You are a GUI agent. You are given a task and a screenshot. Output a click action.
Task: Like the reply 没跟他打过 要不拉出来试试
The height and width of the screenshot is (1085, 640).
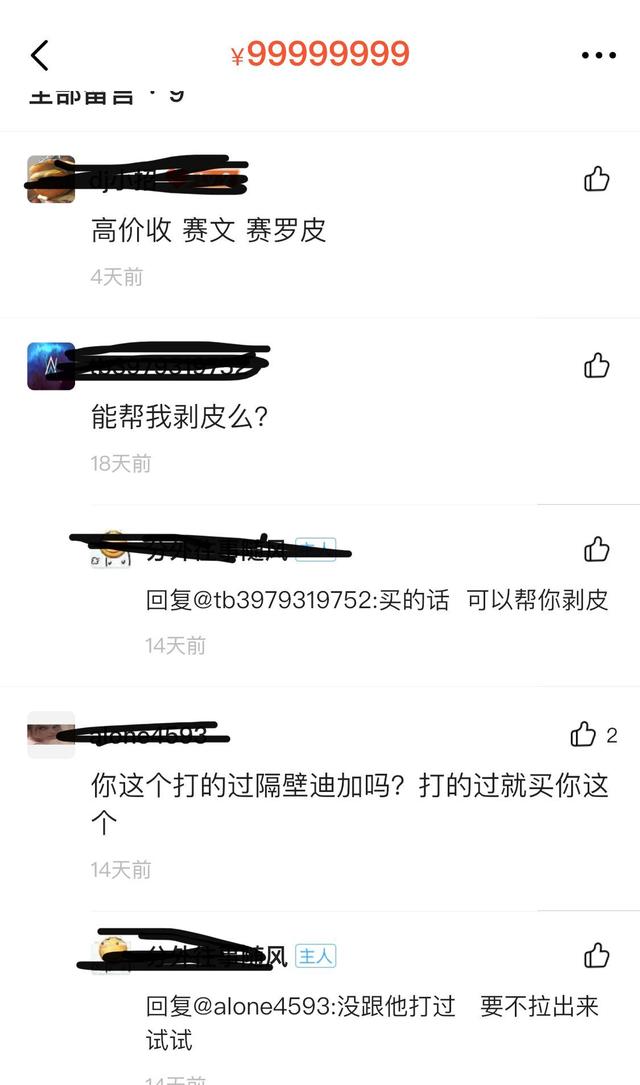pyautogui.click(x=596, y=956)
